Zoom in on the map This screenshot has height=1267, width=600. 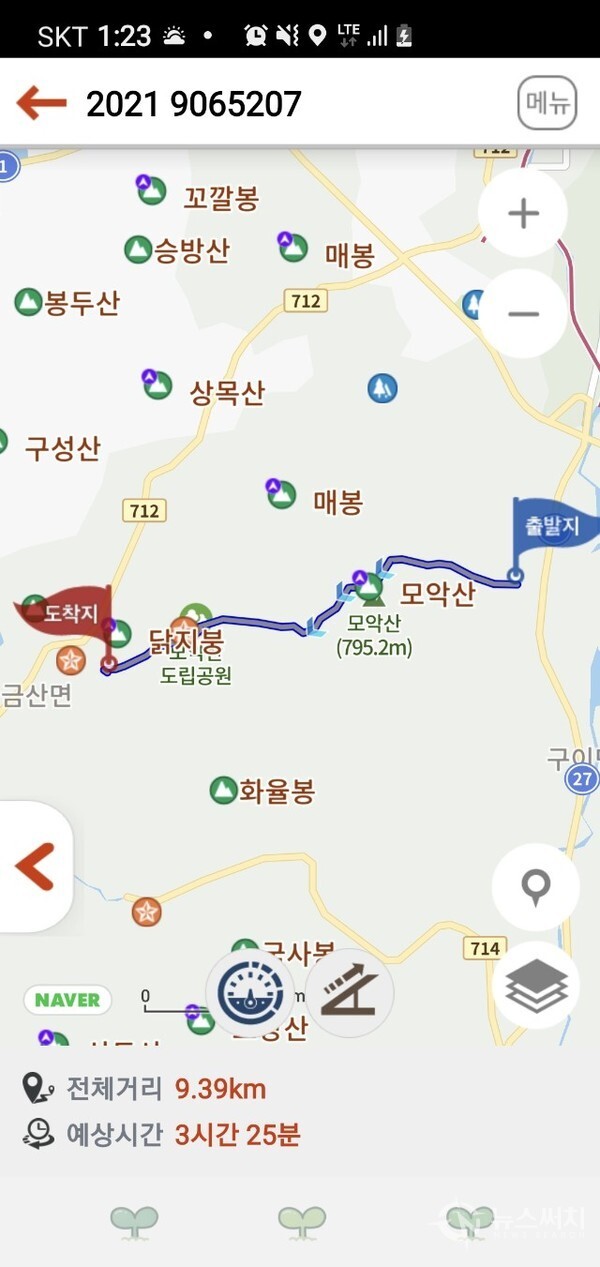click(x=523, y=214)
